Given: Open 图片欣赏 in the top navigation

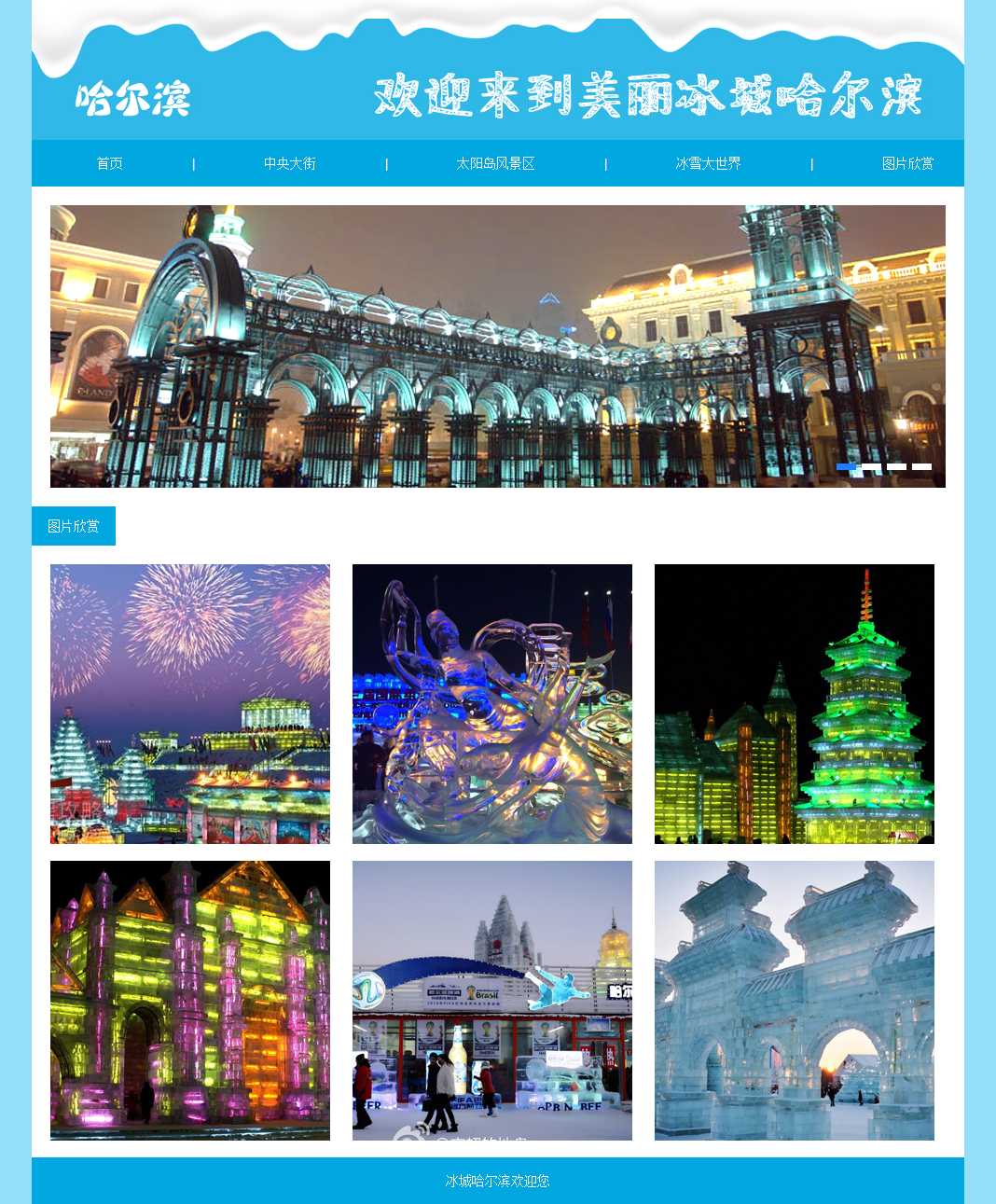Looking at the screenshot, I should point(907,163).
